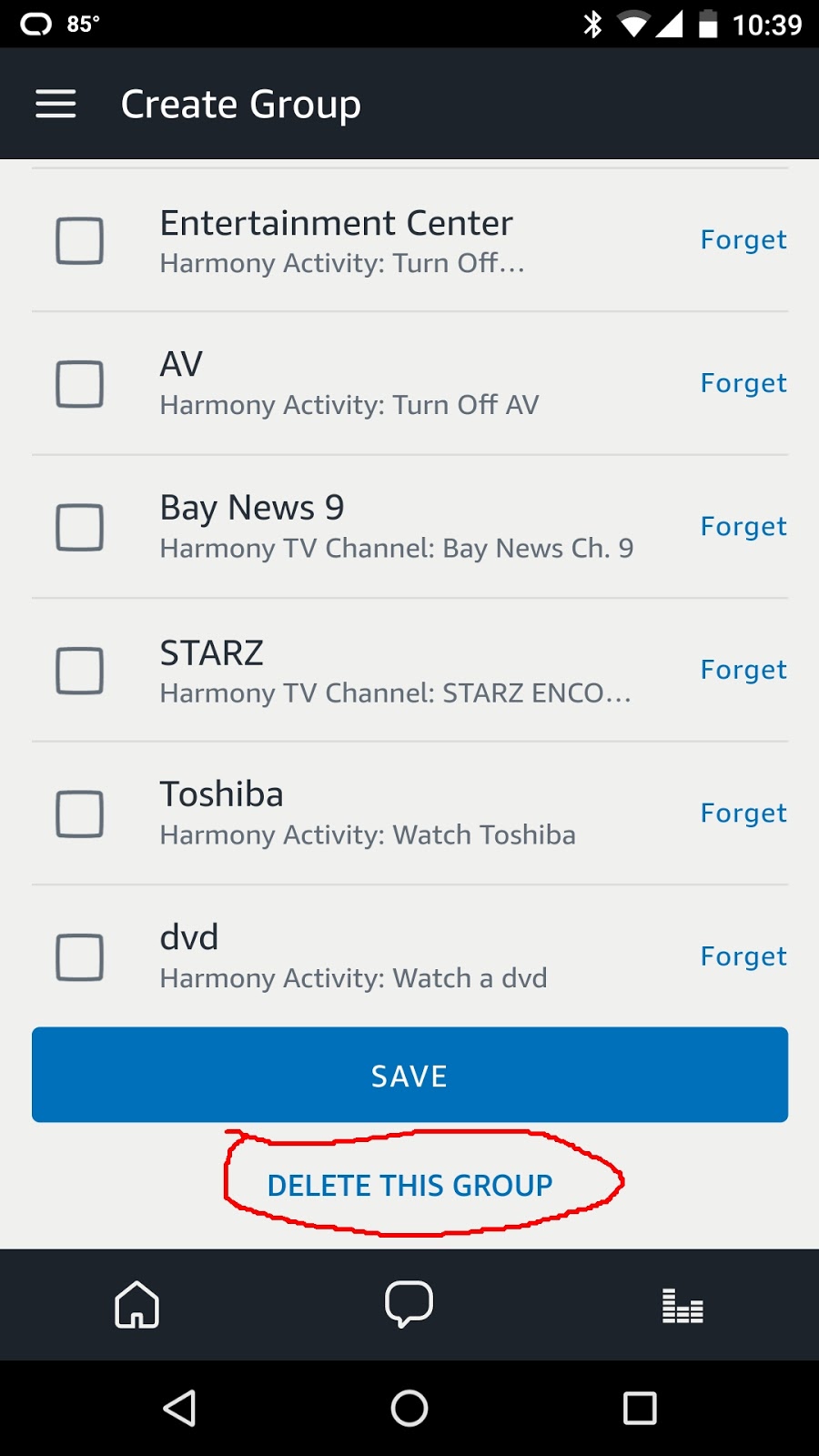The image size is (819, 1456).
Task: Select the Bay News 9 checkbox
Action: click(79, 527)
